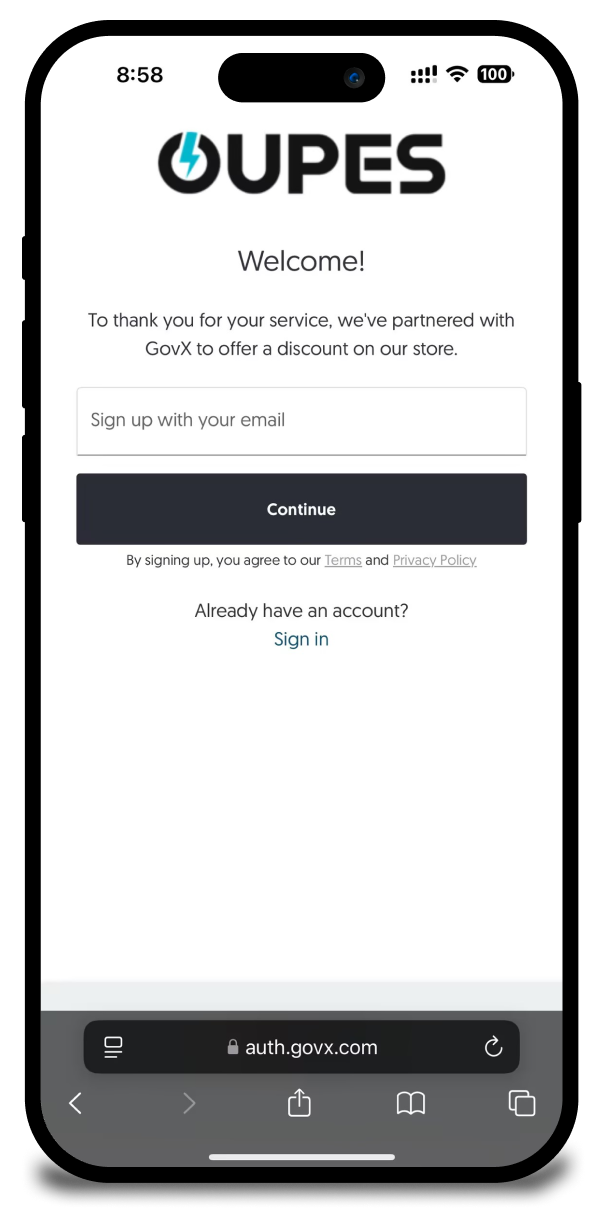
Task: Show open Safari tabs
Action: [x=522, y=1103]
